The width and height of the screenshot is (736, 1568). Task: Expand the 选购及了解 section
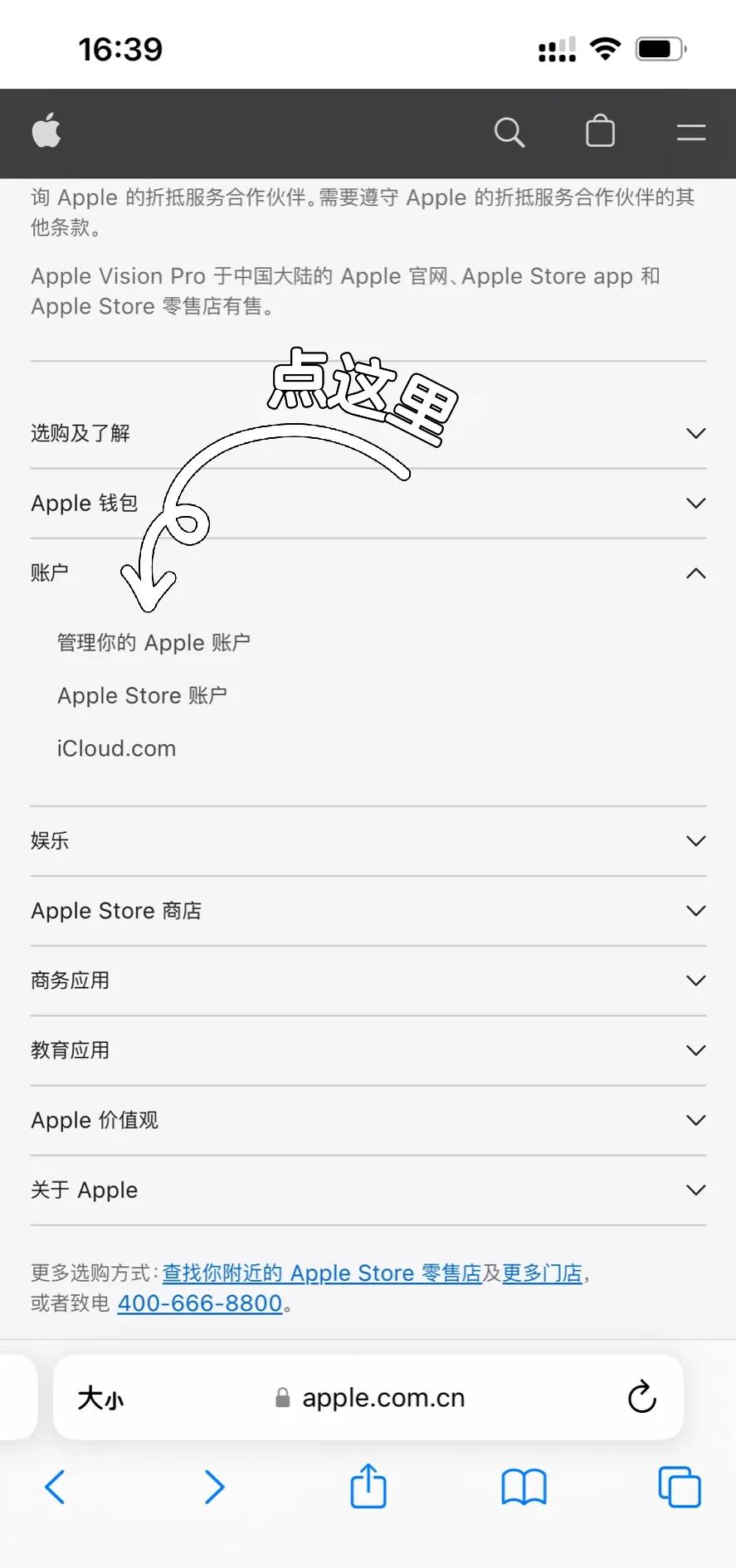coord(368,433)
